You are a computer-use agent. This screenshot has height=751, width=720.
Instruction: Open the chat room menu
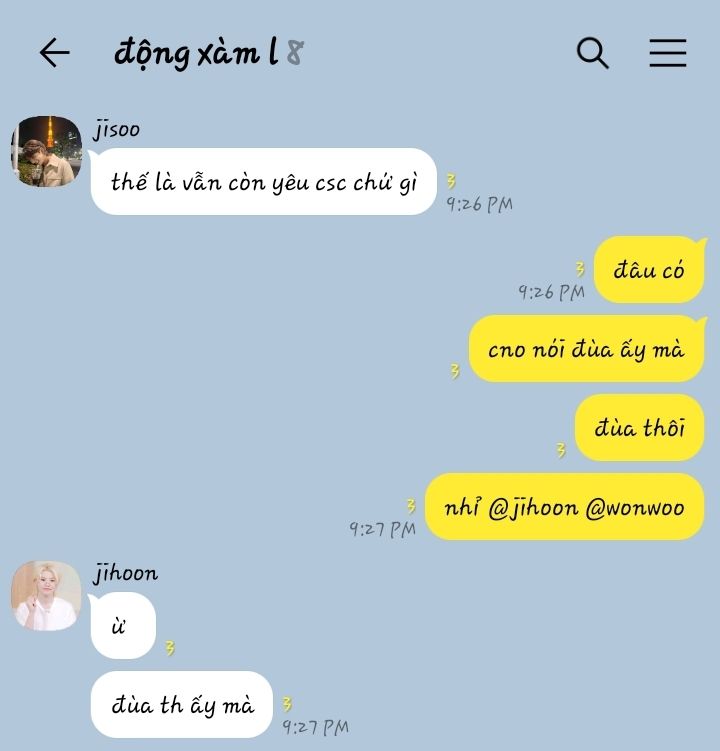click(667, 53)
